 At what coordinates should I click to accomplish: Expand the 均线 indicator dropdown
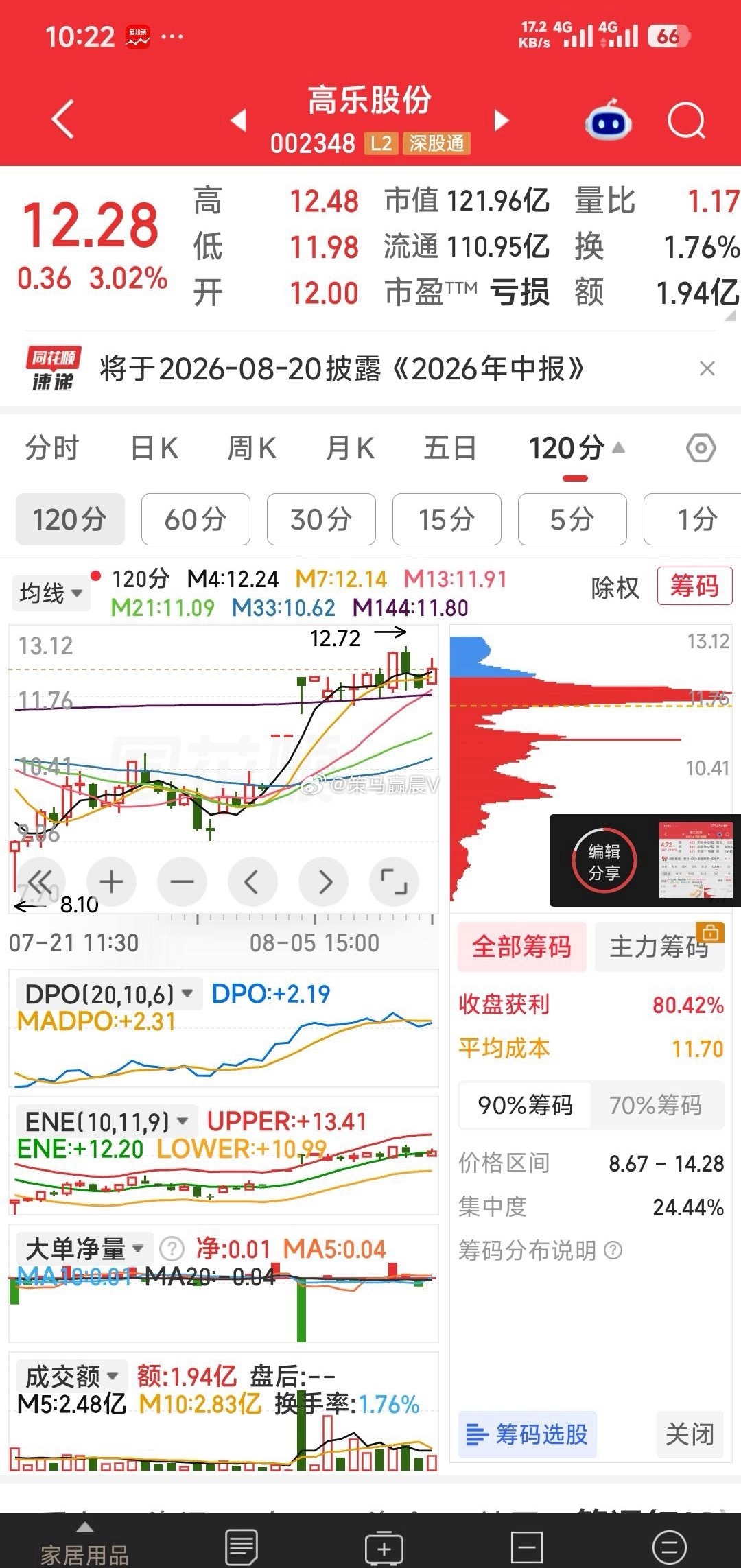[x=50, y=593]
